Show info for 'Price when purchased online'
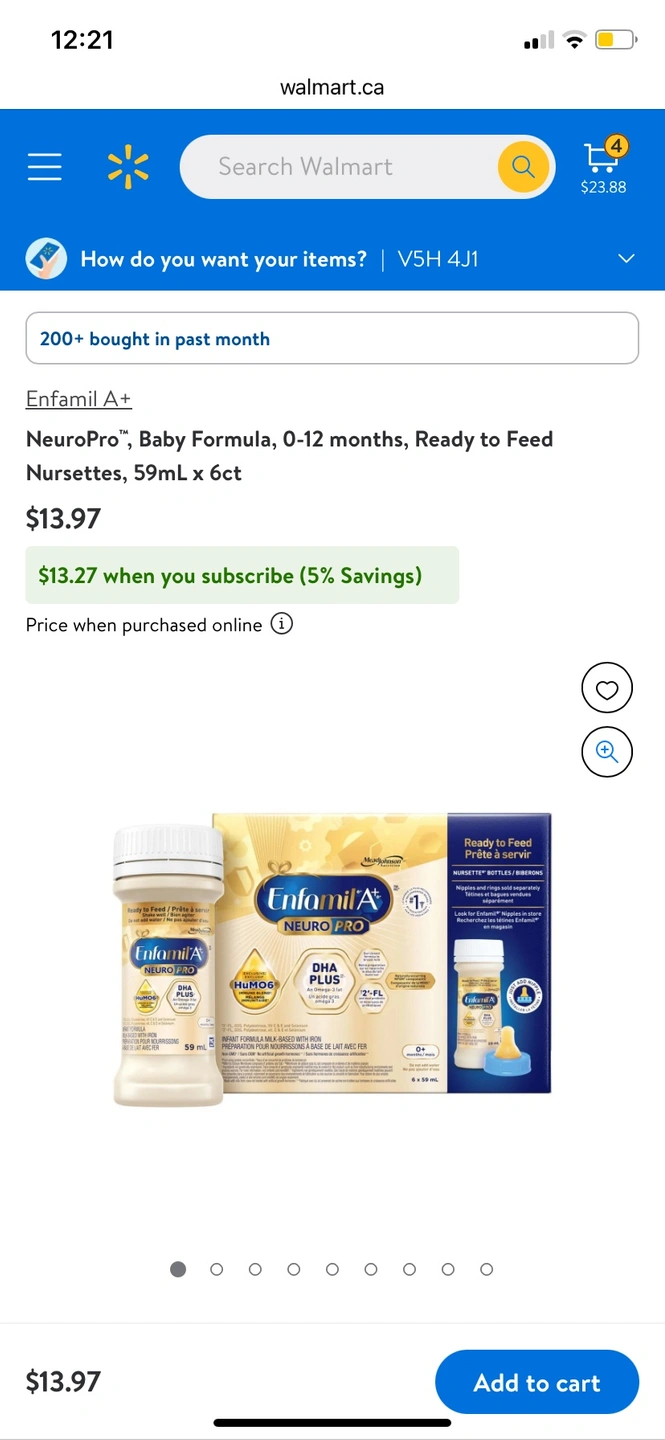Viewport: 665px width, 1440px height. [x=282, y=625]
